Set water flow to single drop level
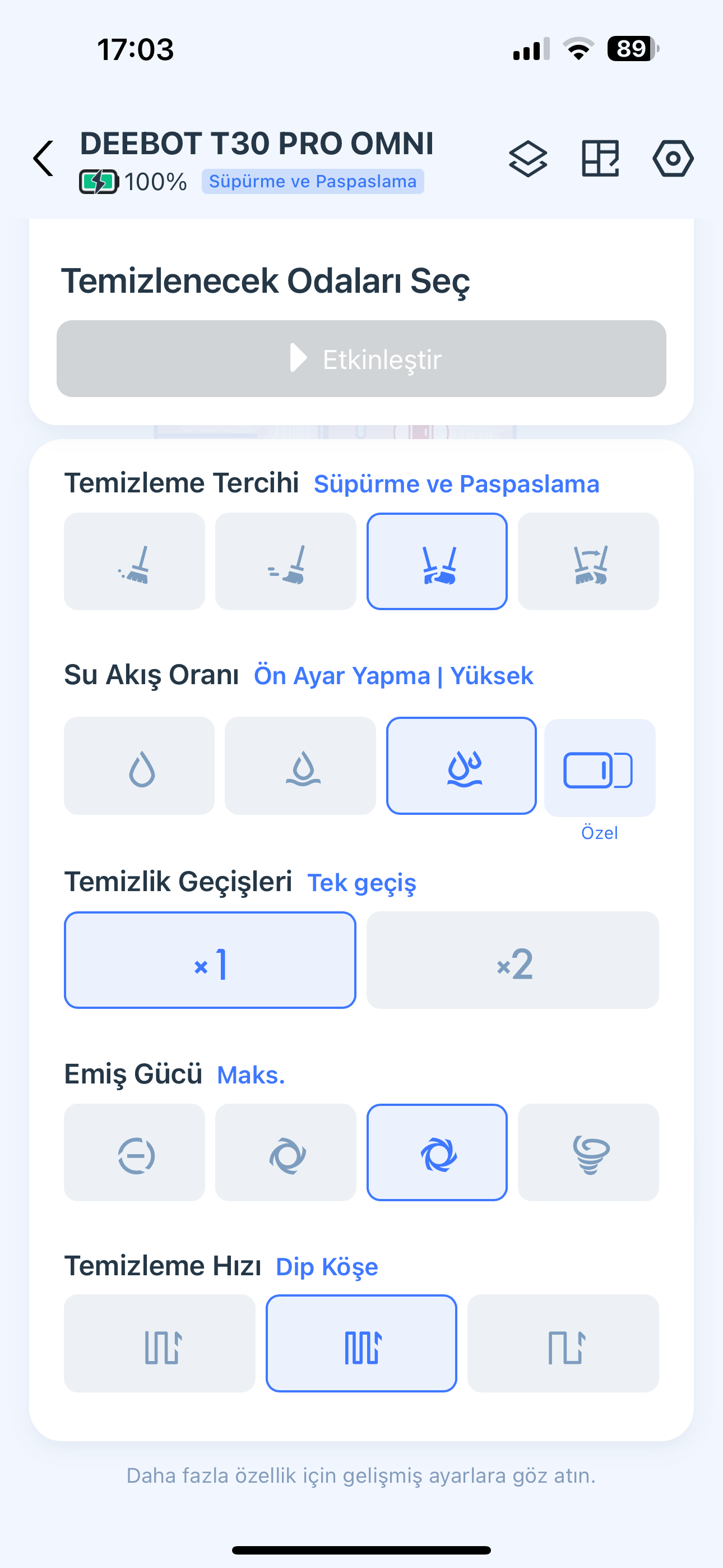The height and width of the screenshot is (1568, 723). point(140,765)
